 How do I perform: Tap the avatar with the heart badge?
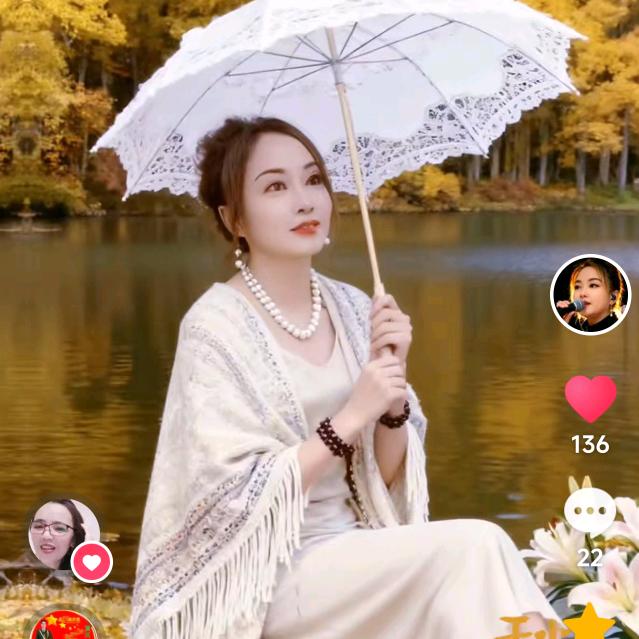[x=65, y=535]
